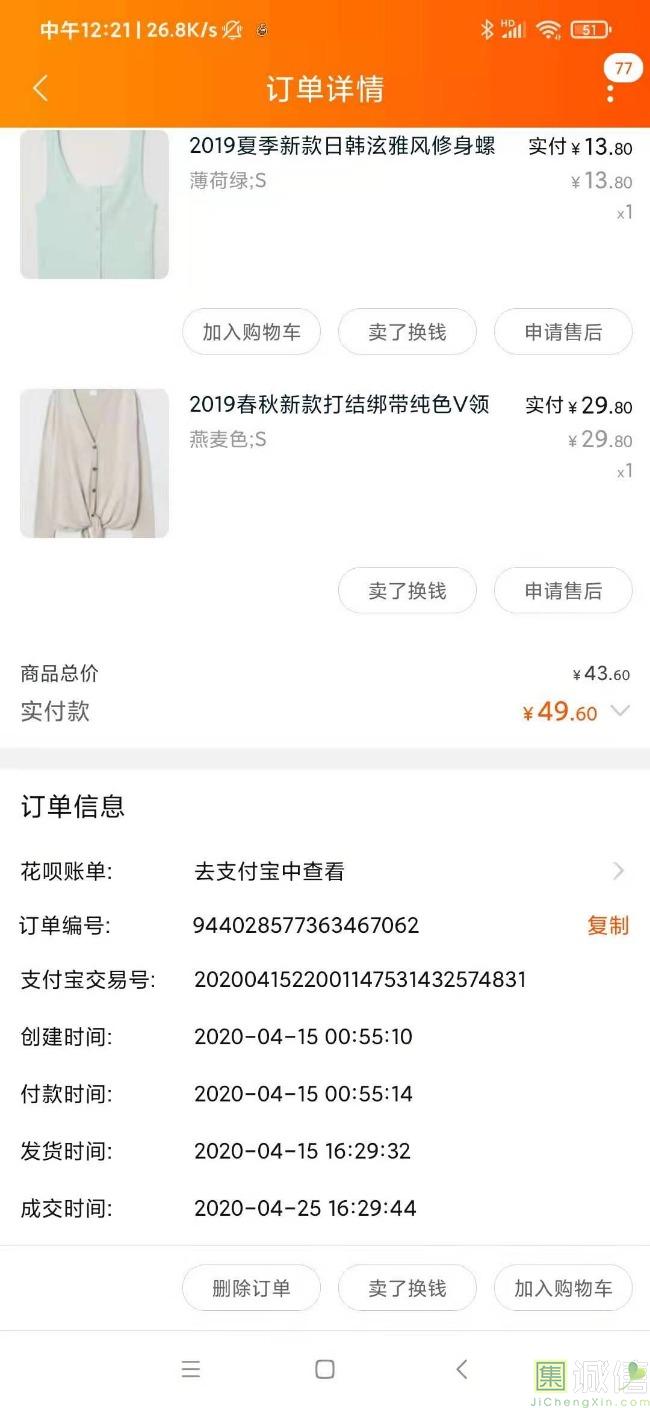
Task: Go back from the order details page
Action: tap(40, 89)
